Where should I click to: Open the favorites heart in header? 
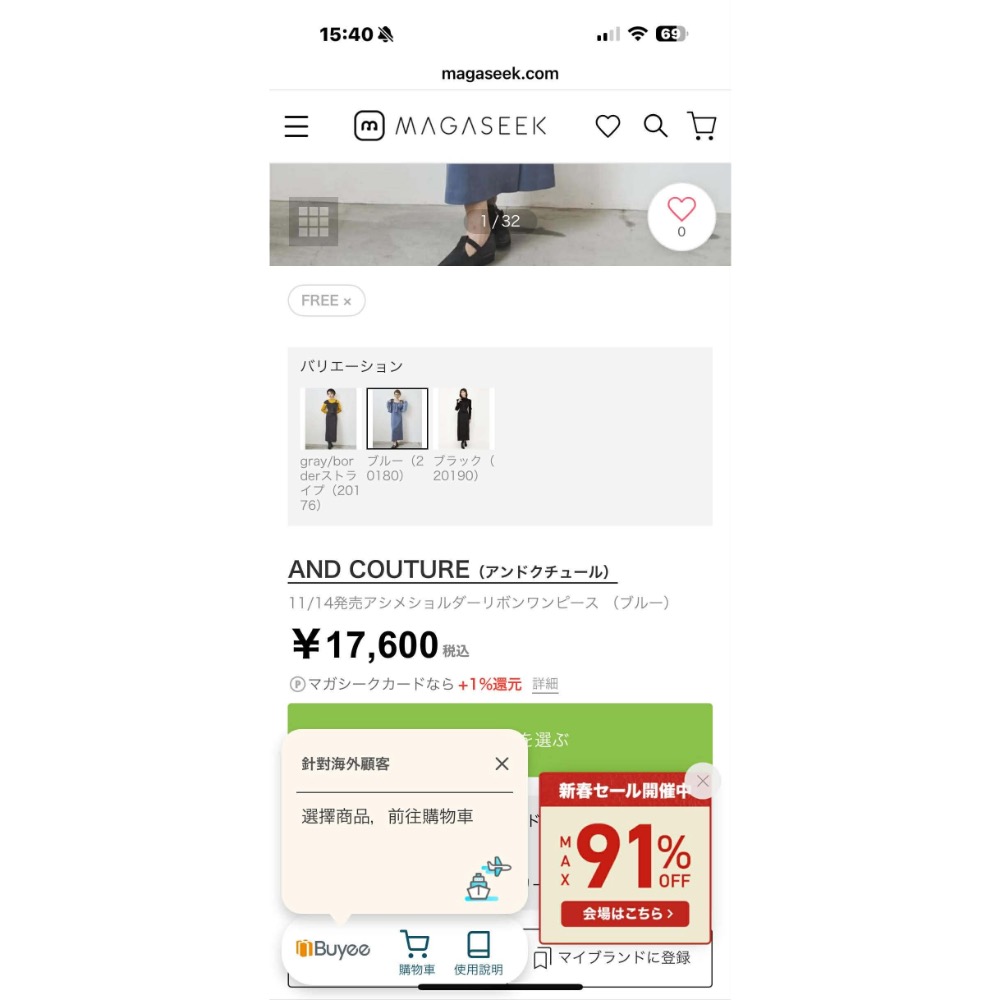pos(608,126)
